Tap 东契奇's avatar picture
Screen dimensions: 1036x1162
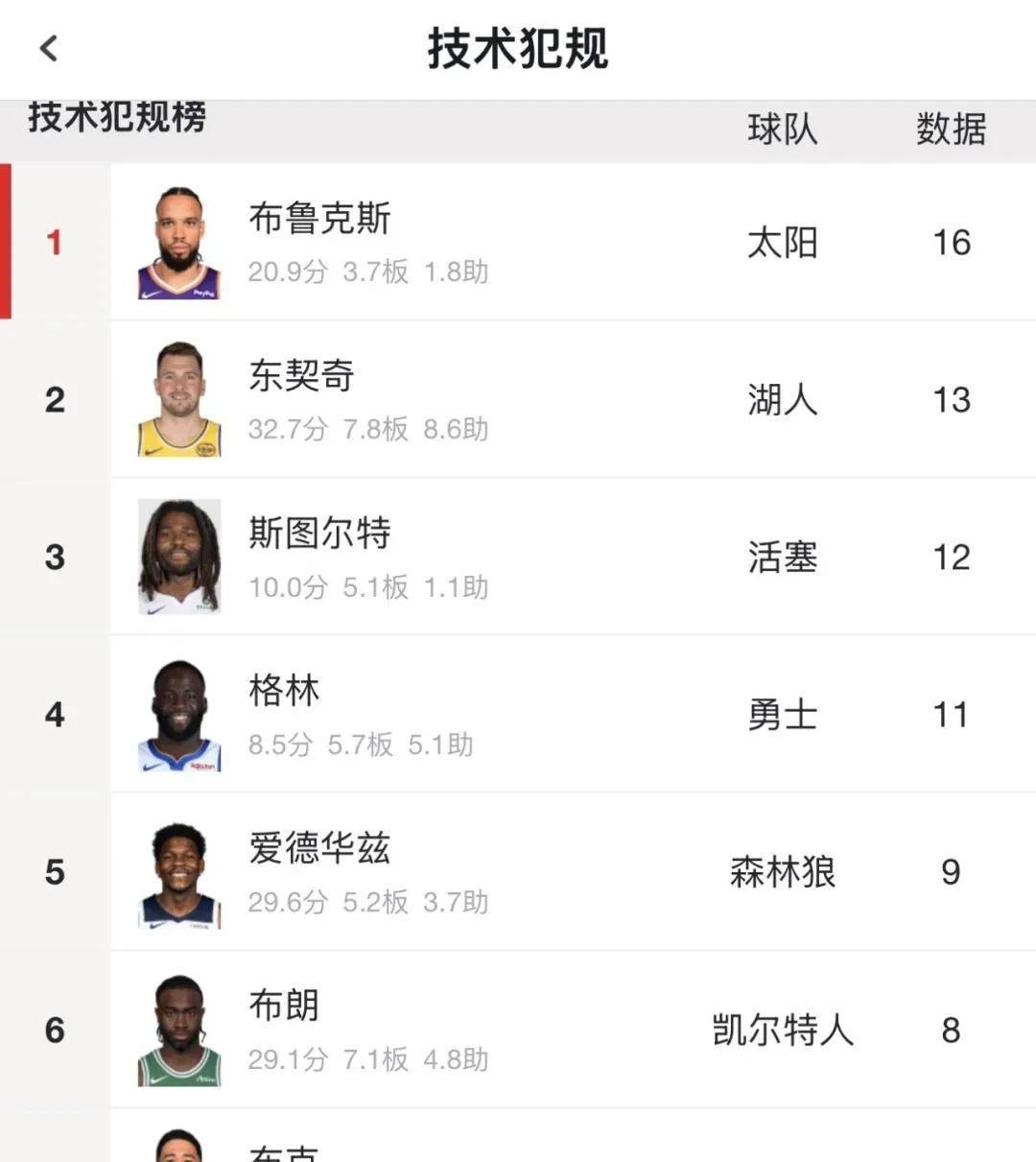pyautogui.click(x=178, y=398)
